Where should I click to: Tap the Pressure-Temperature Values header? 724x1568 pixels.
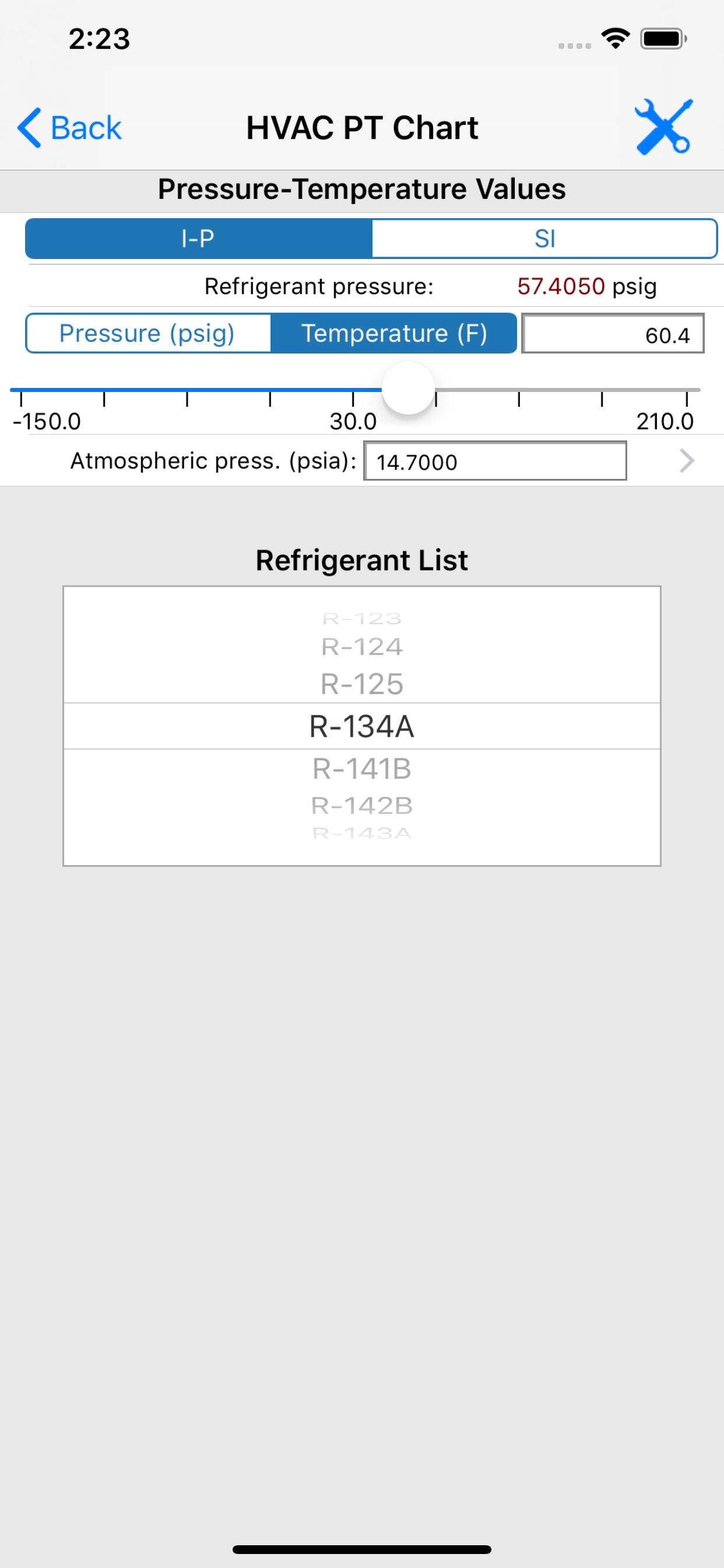pyautogui.click(x=361, y=188)
